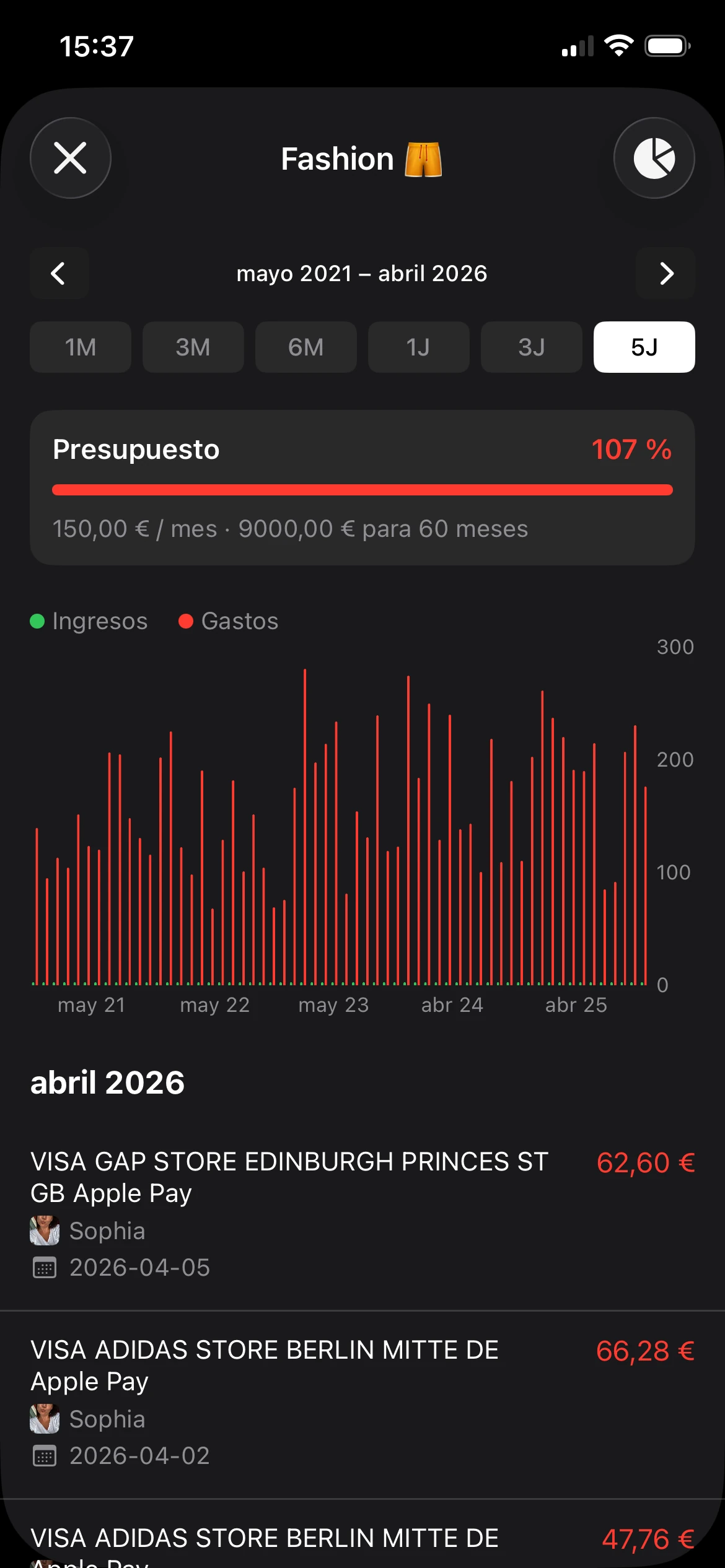Viewport: 725px width, 1568px height.
Task: Click the calendar icon next to 2026-04-05
Action: [x=44, y=1268]
